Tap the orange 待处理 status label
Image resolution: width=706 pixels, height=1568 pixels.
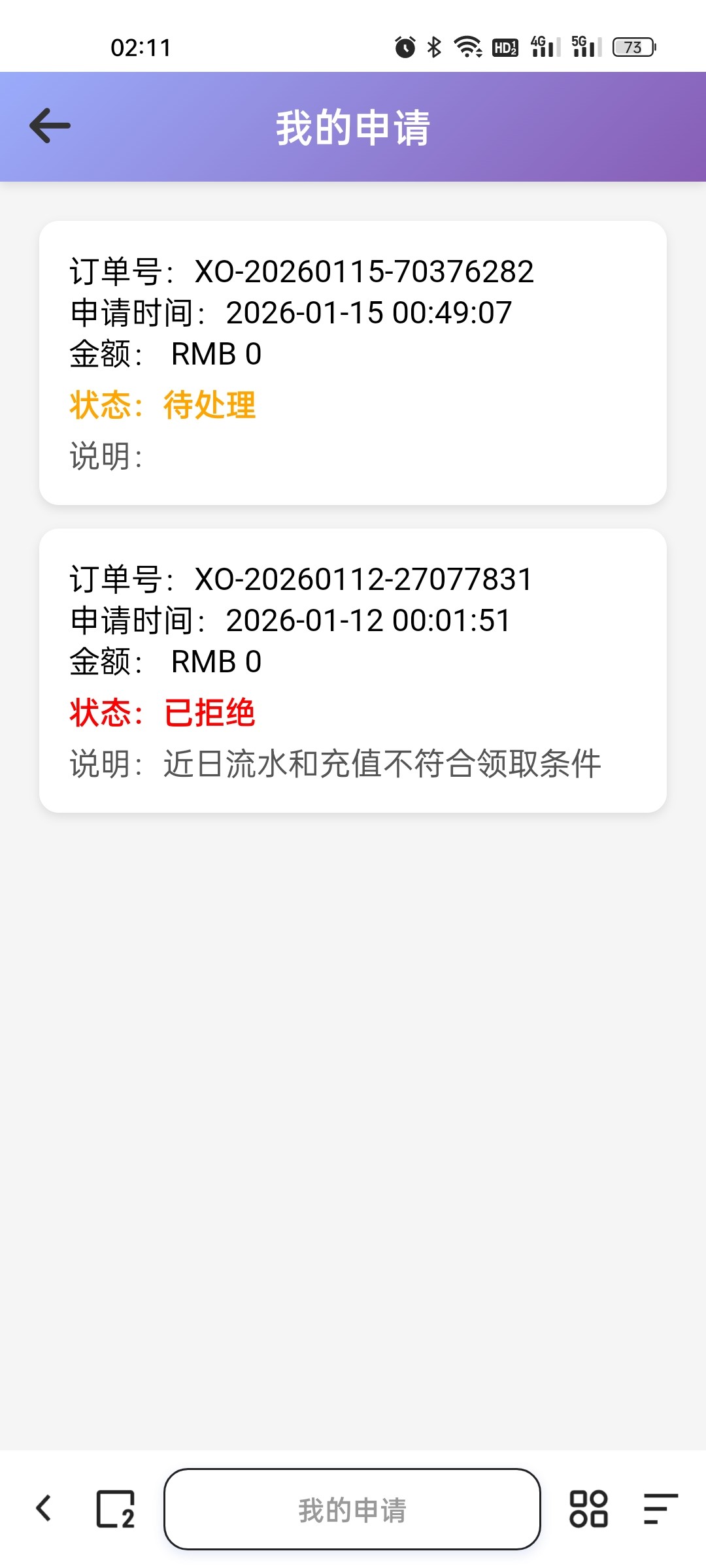[209, 405]
